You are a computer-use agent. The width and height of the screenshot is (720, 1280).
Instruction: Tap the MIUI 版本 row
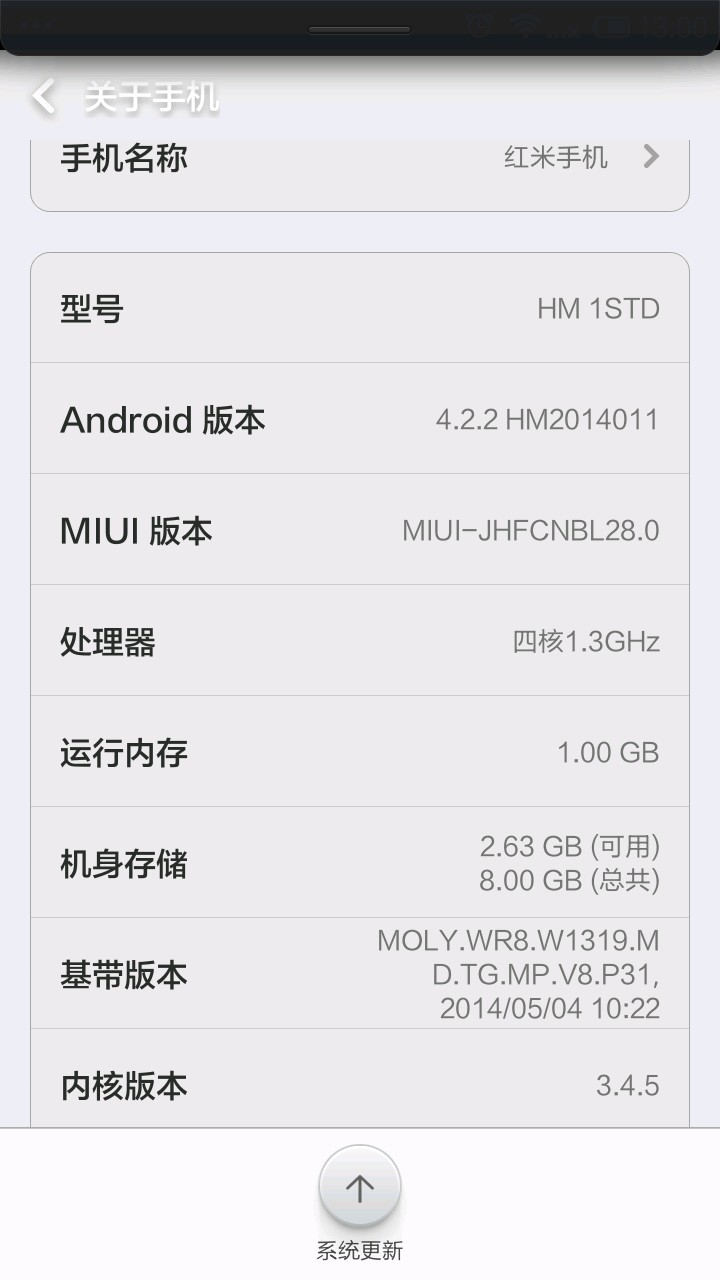[360, 529]
